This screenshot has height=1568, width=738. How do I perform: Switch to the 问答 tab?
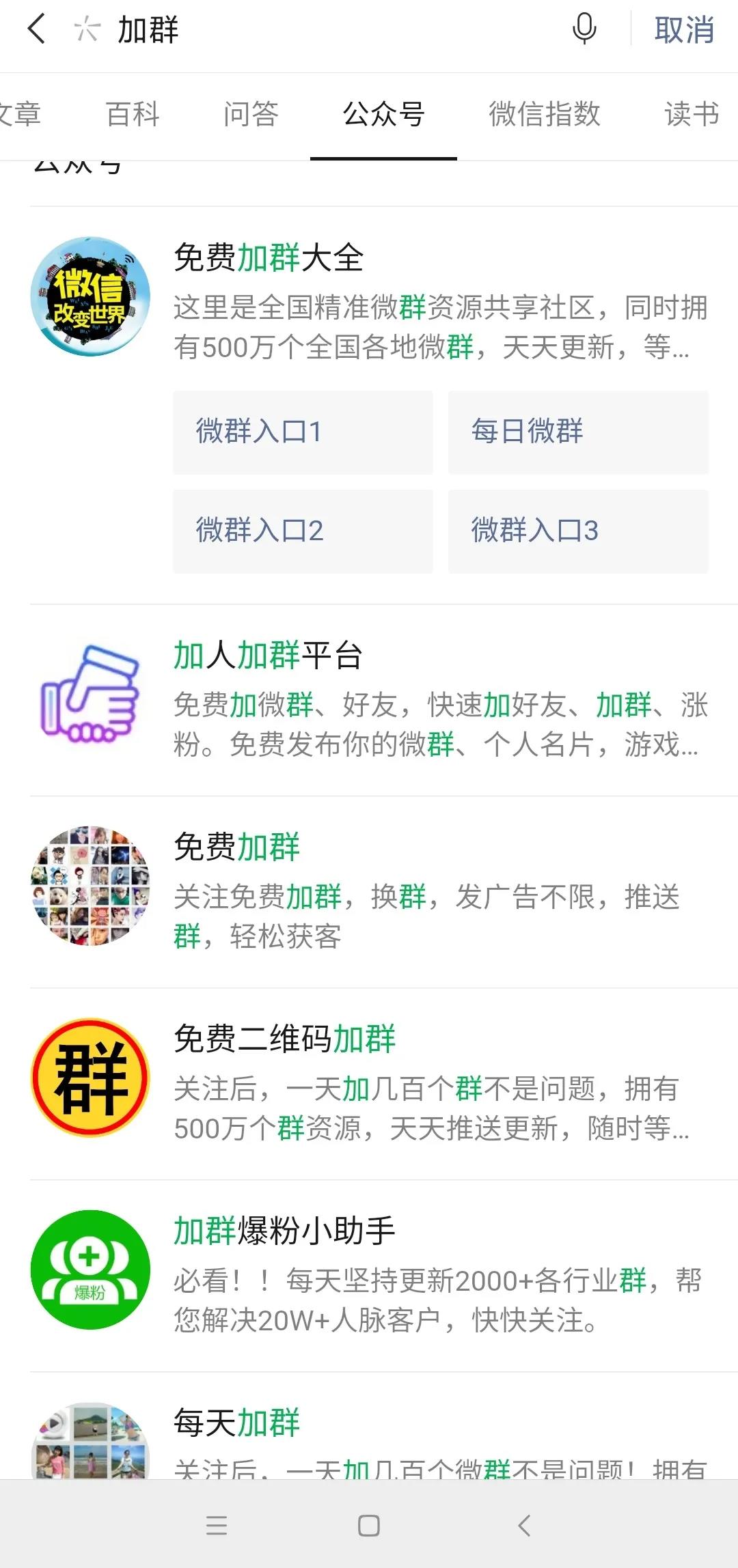[x=251, y=114]
